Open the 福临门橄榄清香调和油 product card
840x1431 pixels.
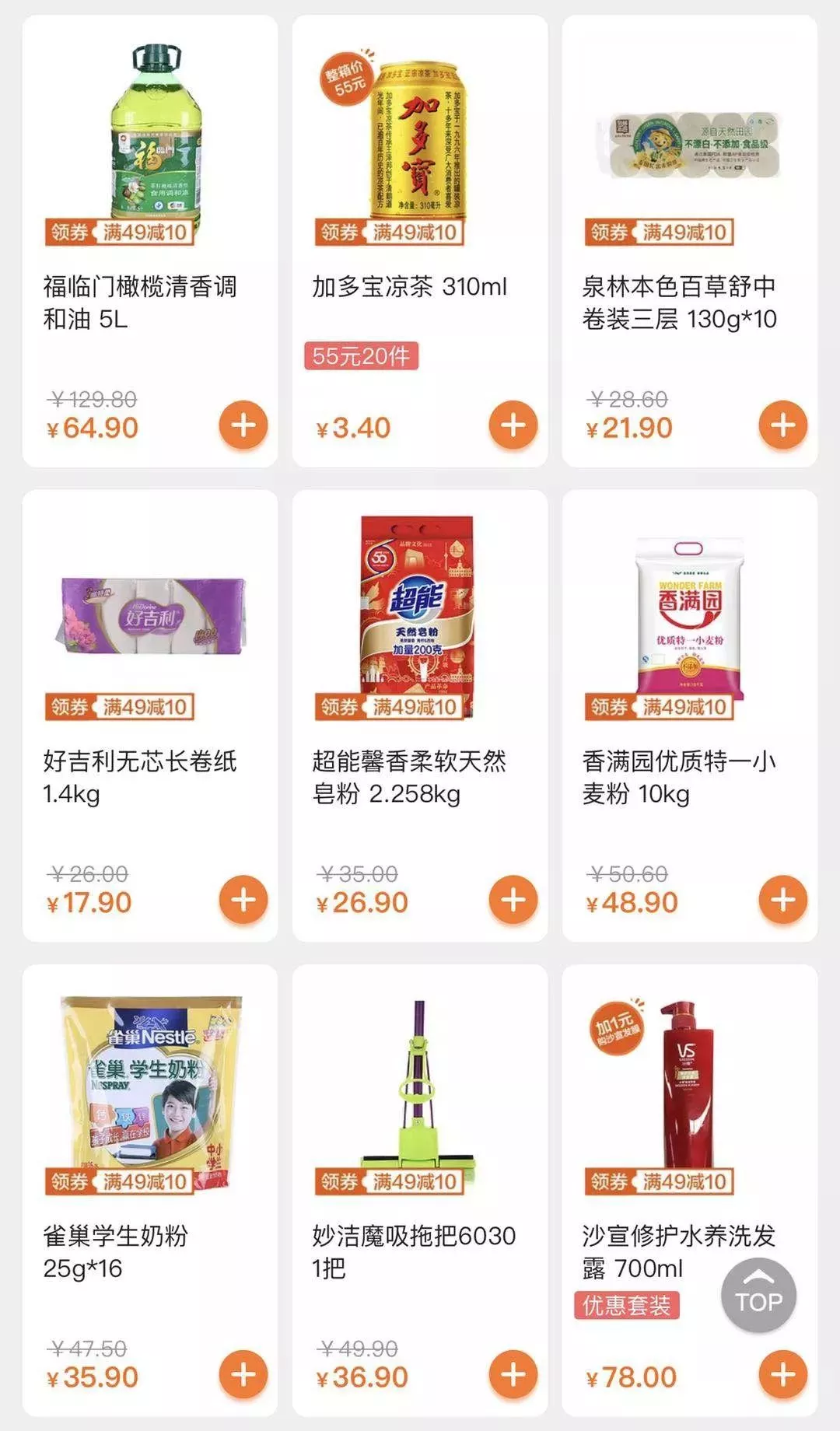pyautogui.click(x=140, y=302)
